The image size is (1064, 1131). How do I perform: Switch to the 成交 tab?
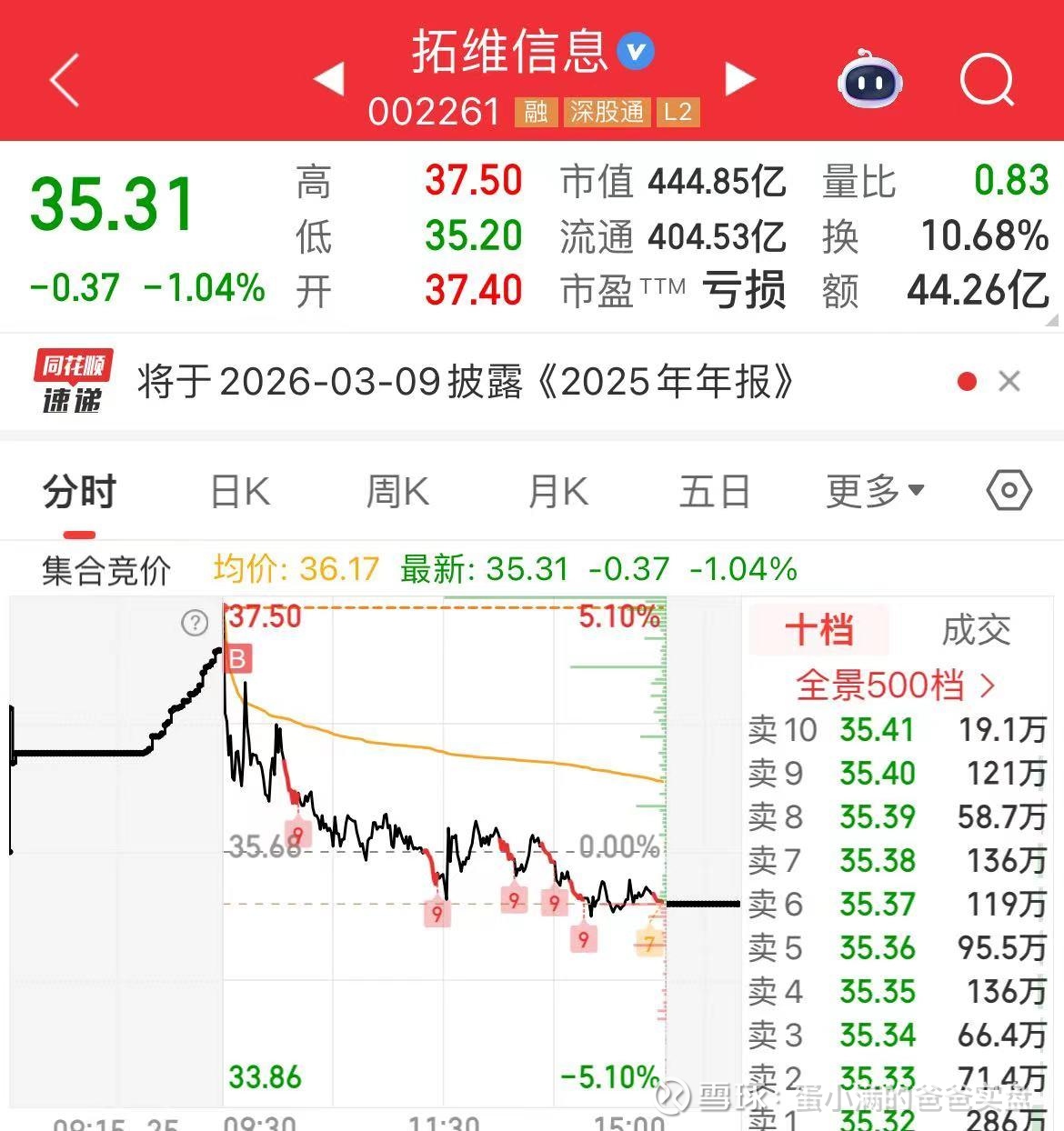(976, 629)
